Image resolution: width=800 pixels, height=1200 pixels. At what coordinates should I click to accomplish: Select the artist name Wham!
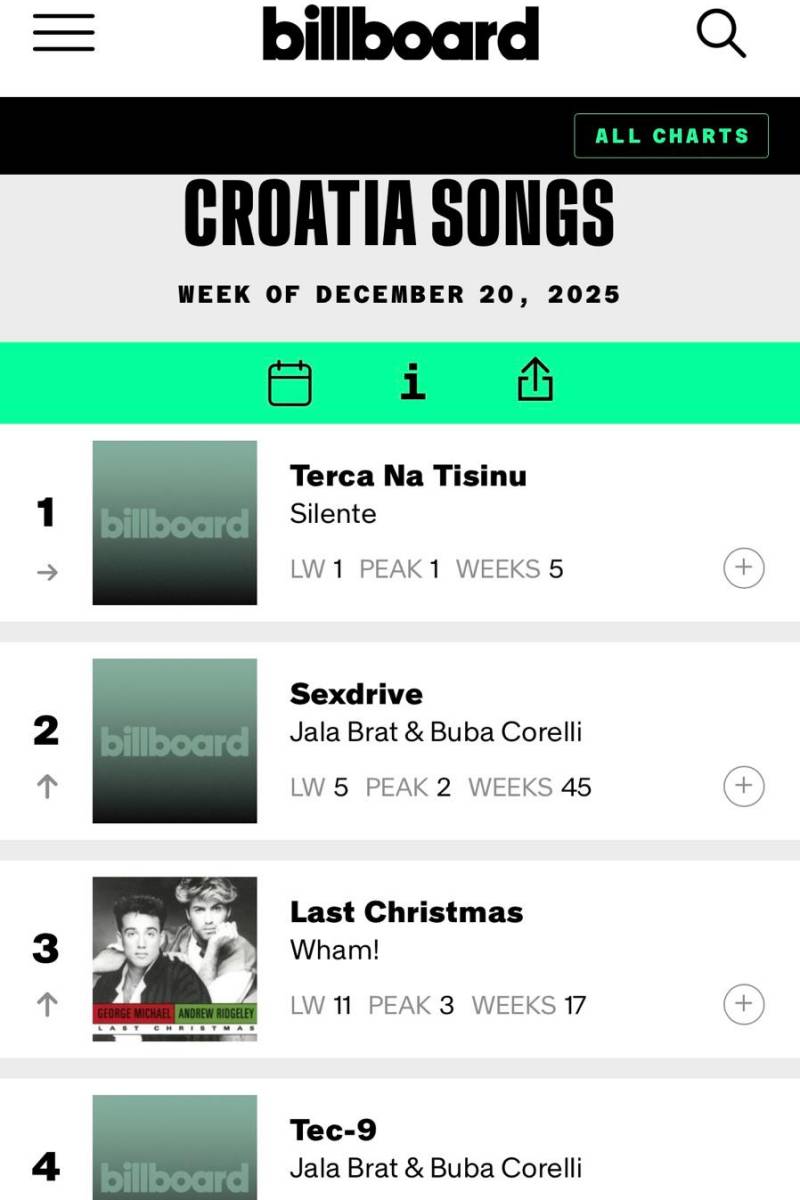click(x=331, y=950)
